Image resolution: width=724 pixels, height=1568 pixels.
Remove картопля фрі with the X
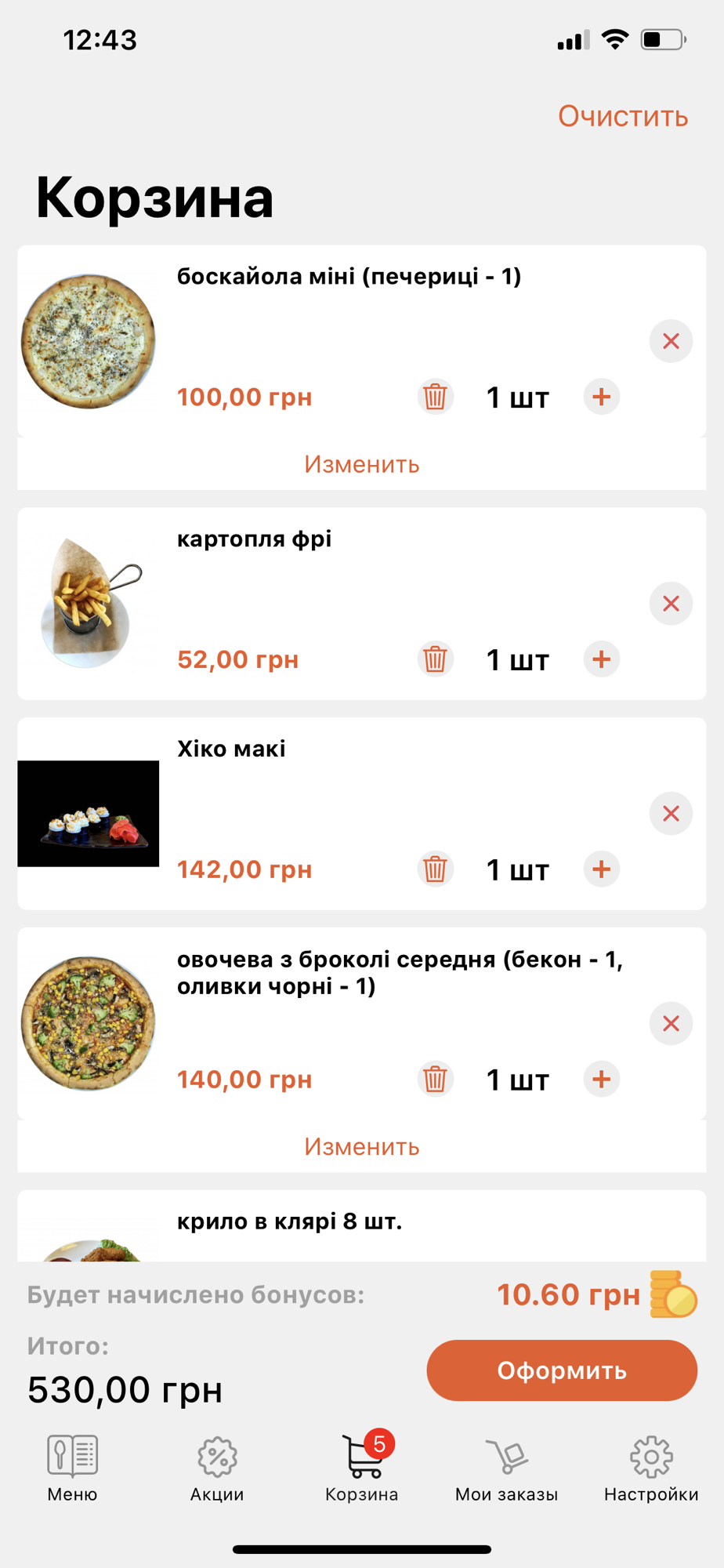point(671,604)
